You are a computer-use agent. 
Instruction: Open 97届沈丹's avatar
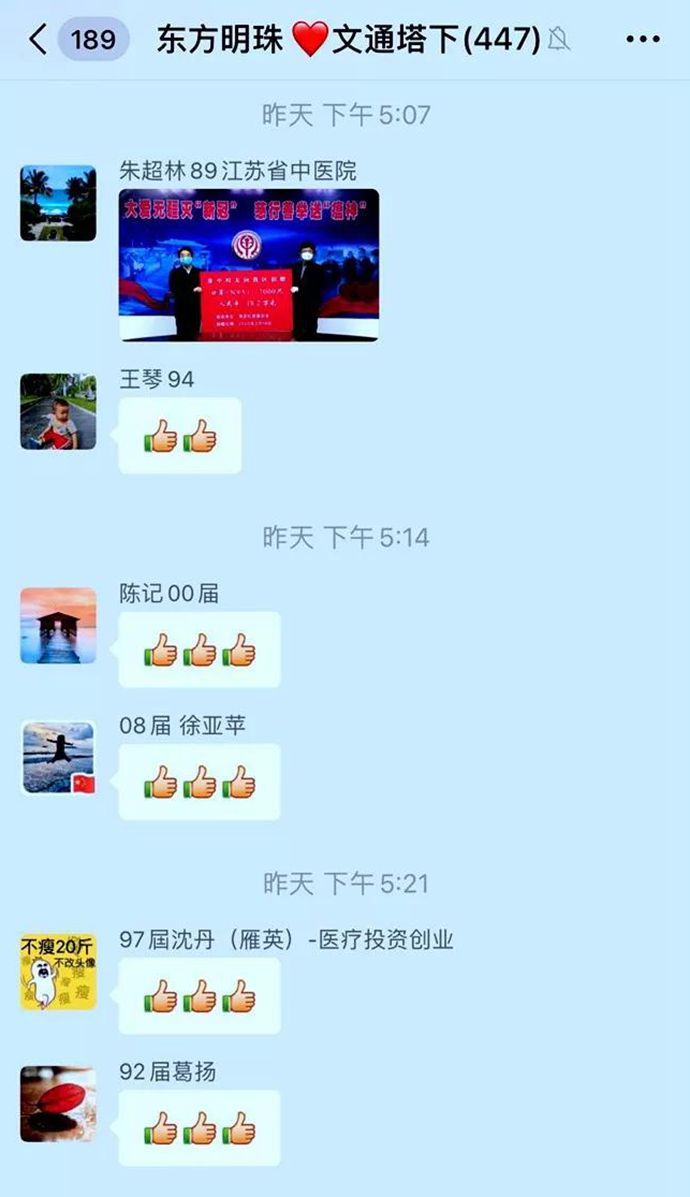[58, 971]
